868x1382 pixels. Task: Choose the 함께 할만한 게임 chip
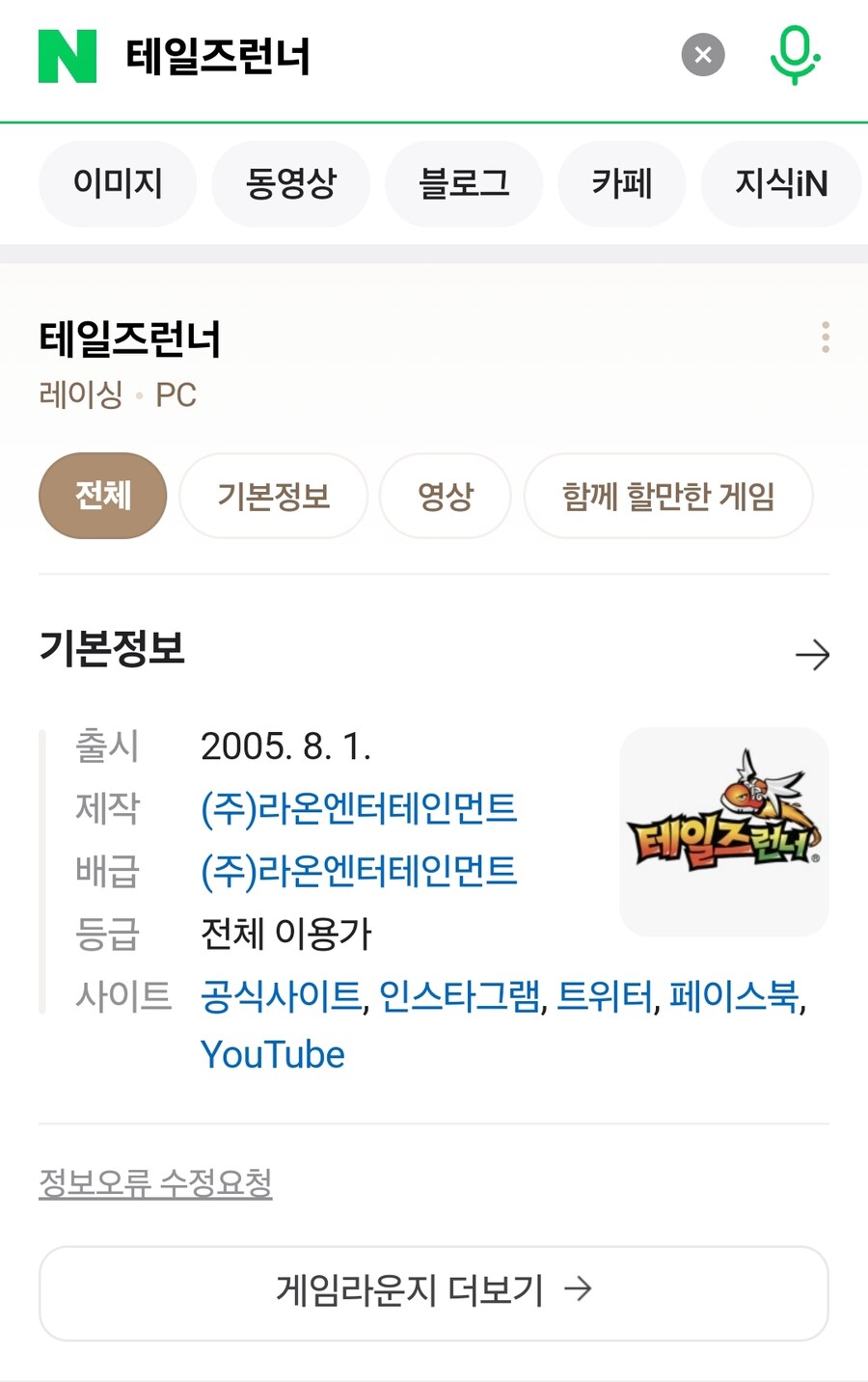[668, 496]
